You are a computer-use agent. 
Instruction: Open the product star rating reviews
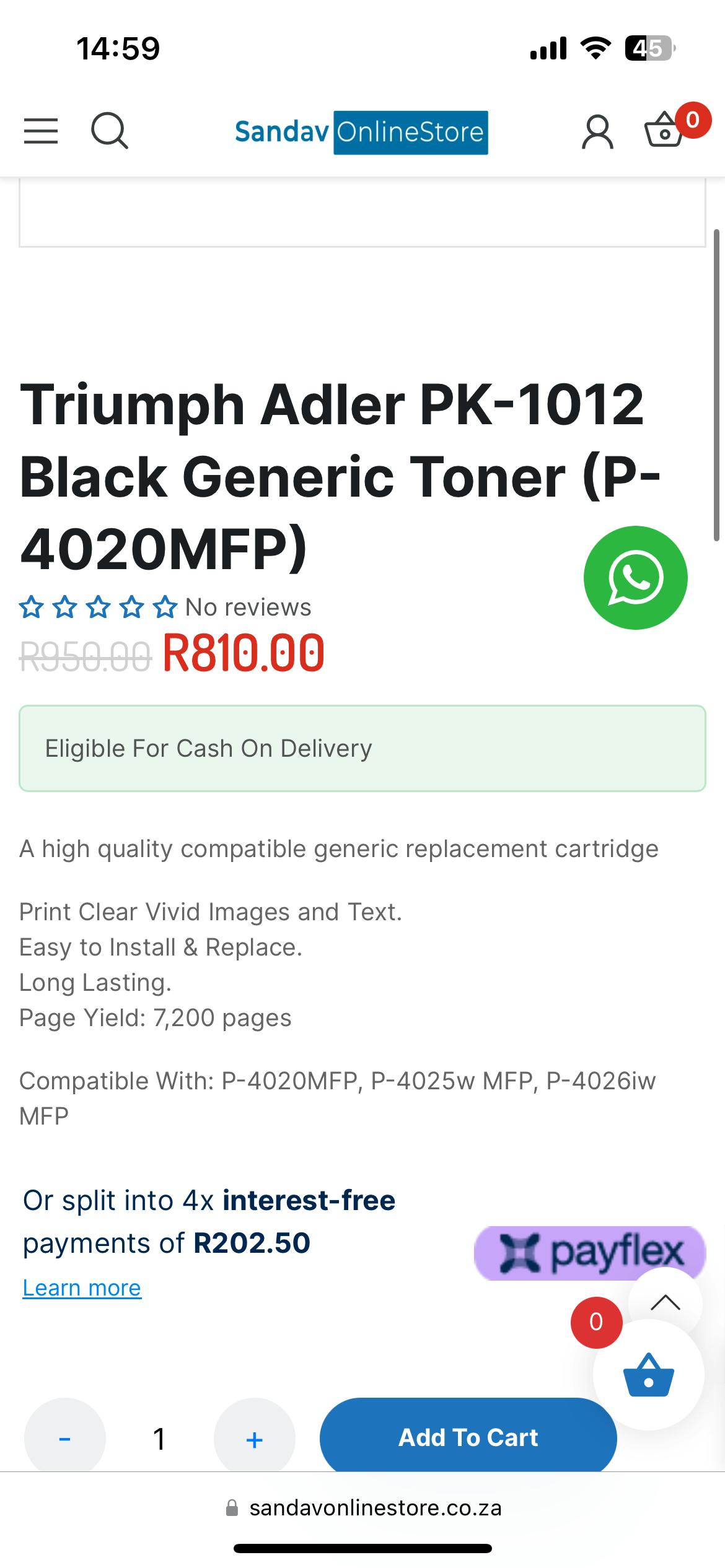coord(98,608)
